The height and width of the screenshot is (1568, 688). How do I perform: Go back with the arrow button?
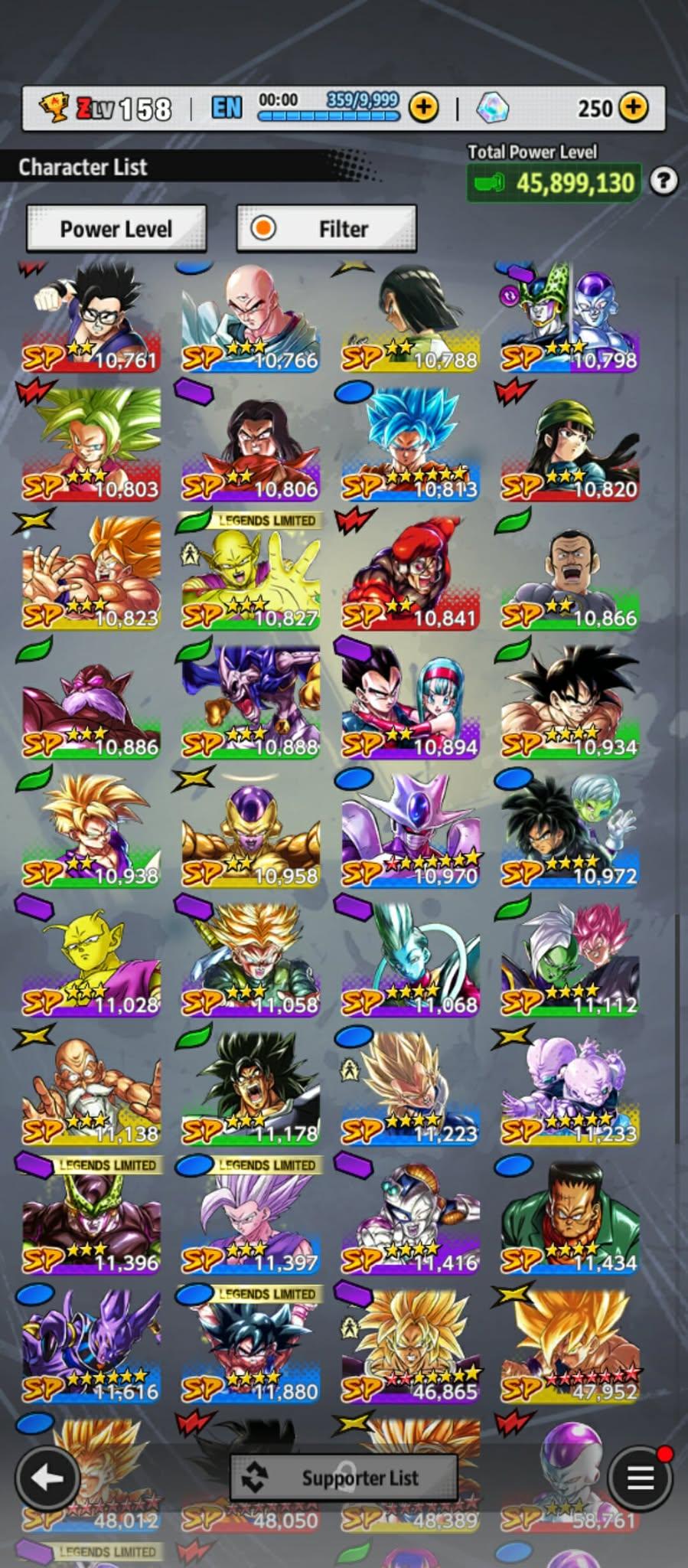[47, 1477]
